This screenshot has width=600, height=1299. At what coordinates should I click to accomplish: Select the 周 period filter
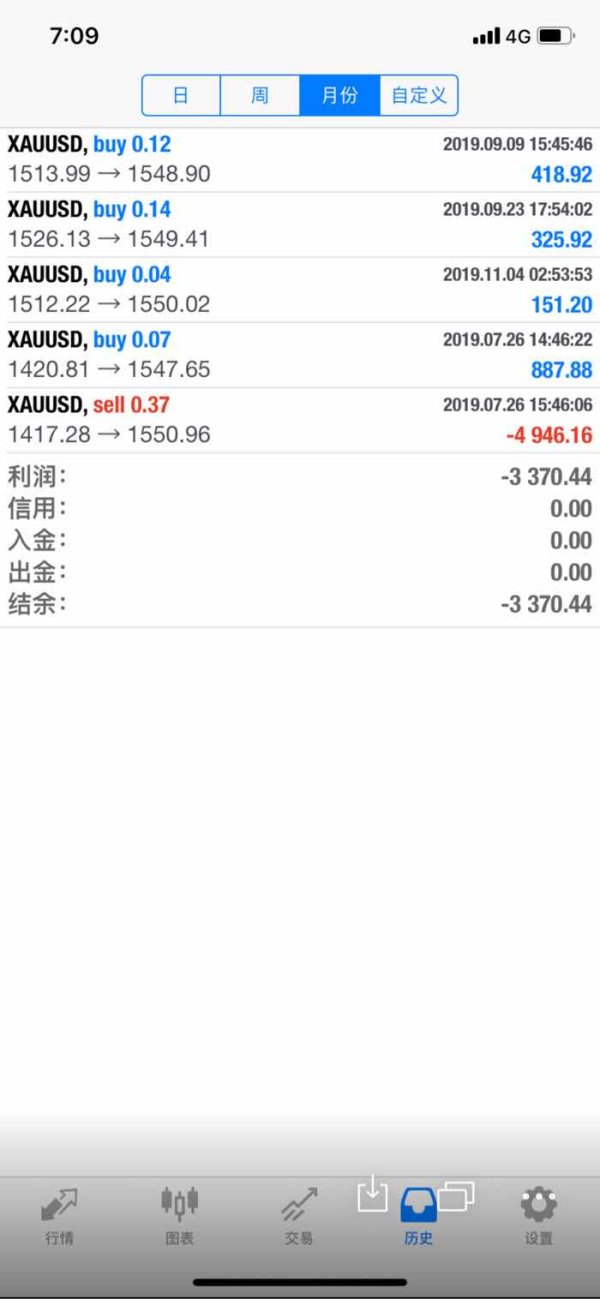260,96
